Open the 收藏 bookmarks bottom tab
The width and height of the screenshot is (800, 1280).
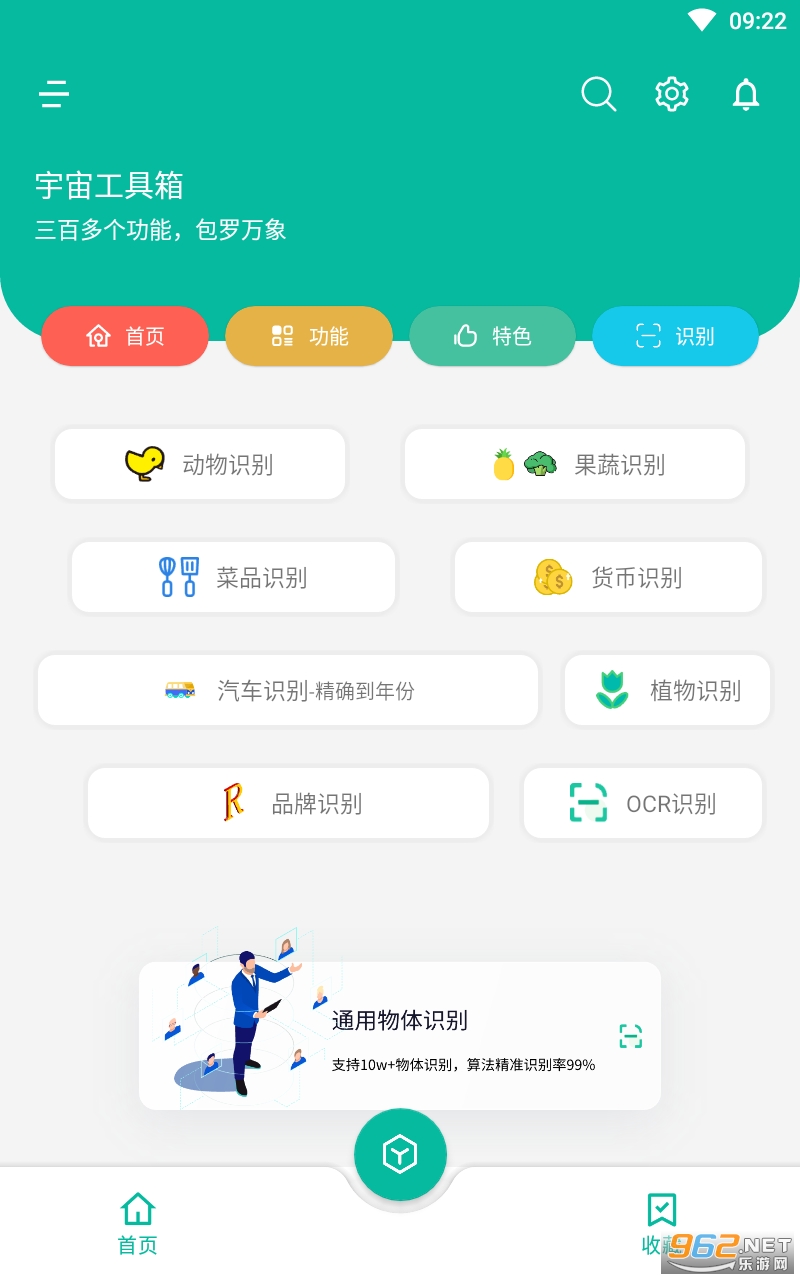click(x=661, y=1222)
